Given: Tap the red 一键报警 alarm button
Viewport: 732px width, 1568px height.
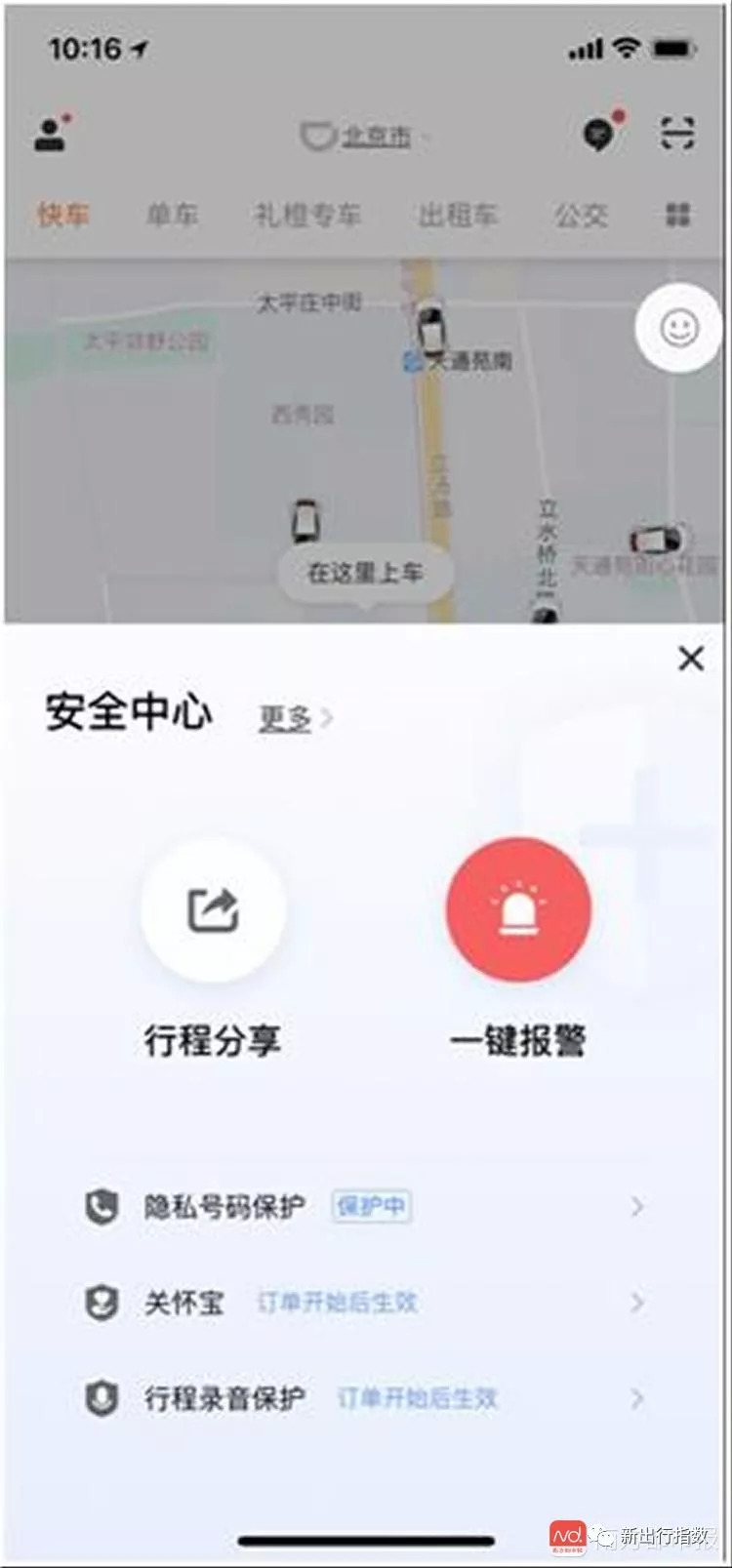Looking at the screenshot, I should [518, 910].
